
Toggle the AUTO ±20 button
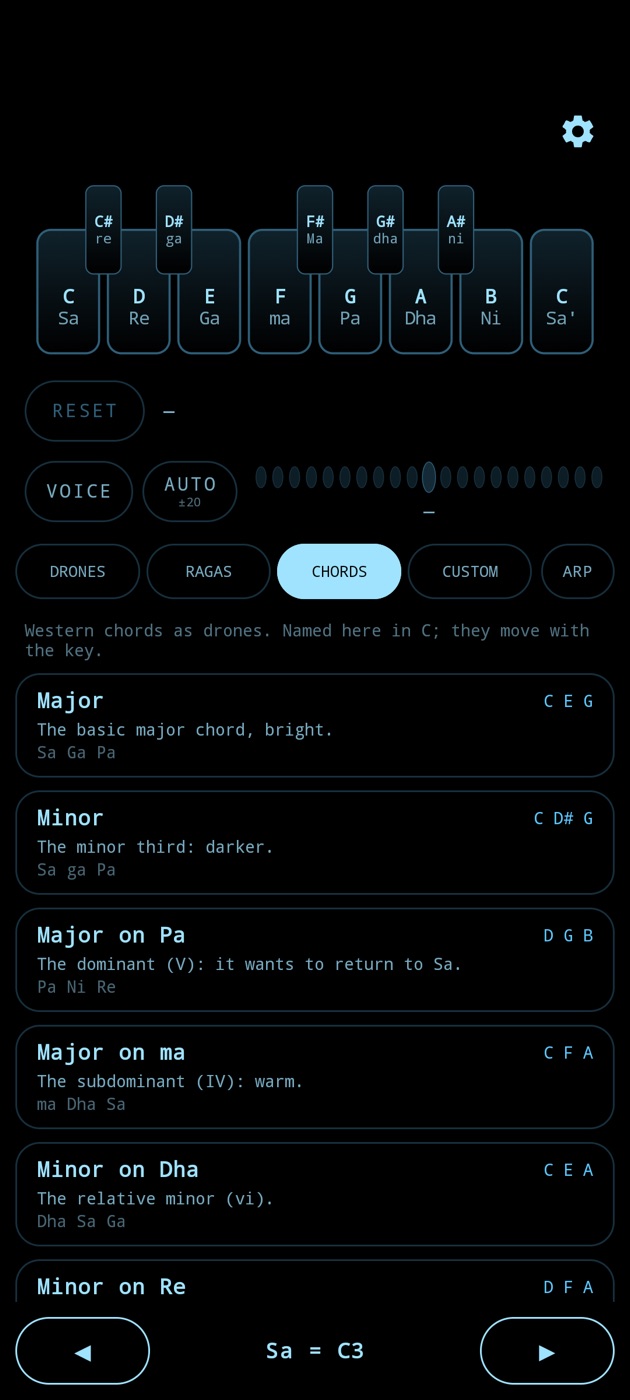tap(190, 491)
